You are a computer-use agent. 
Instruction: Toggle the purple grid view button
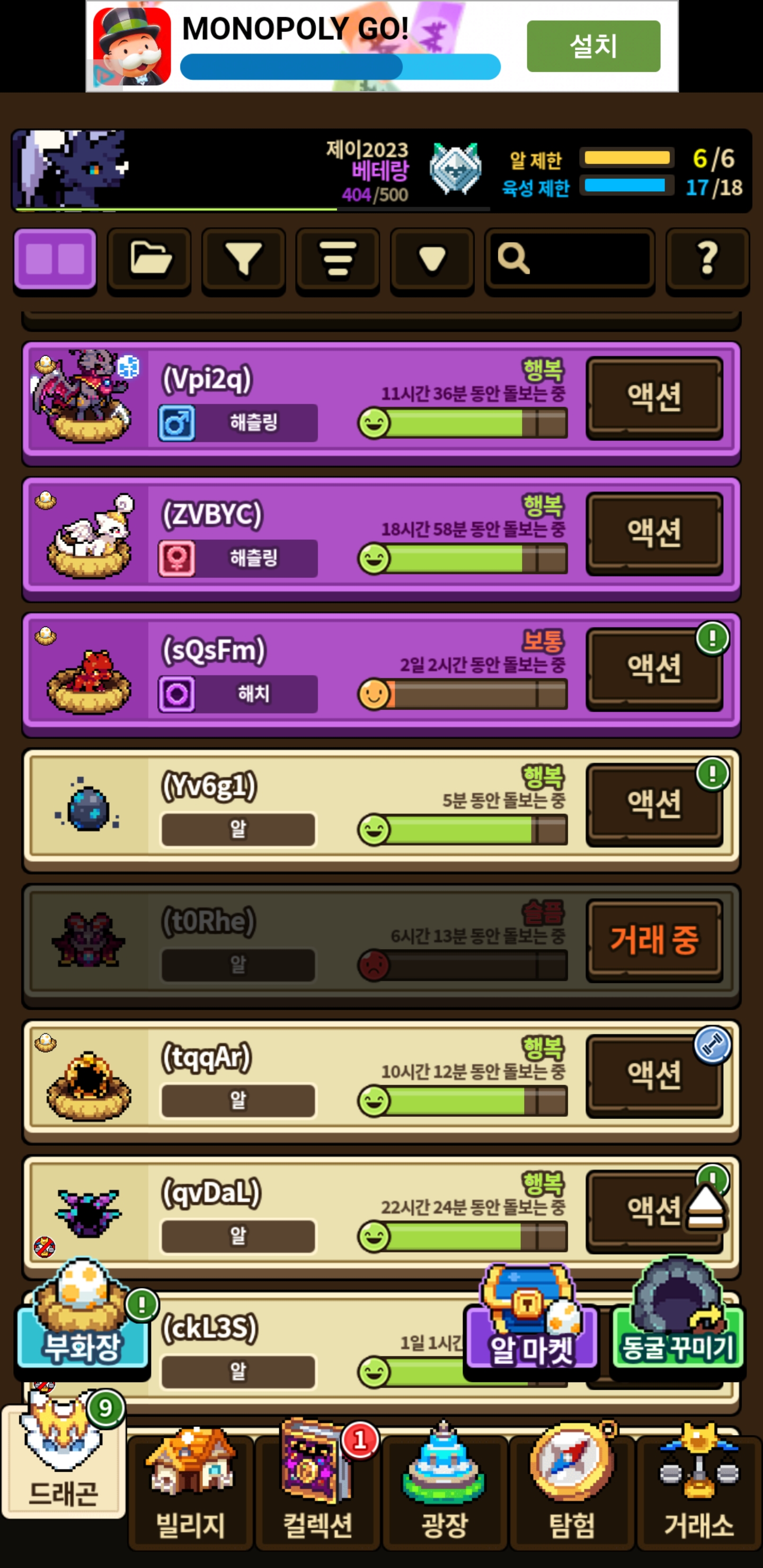55,260
